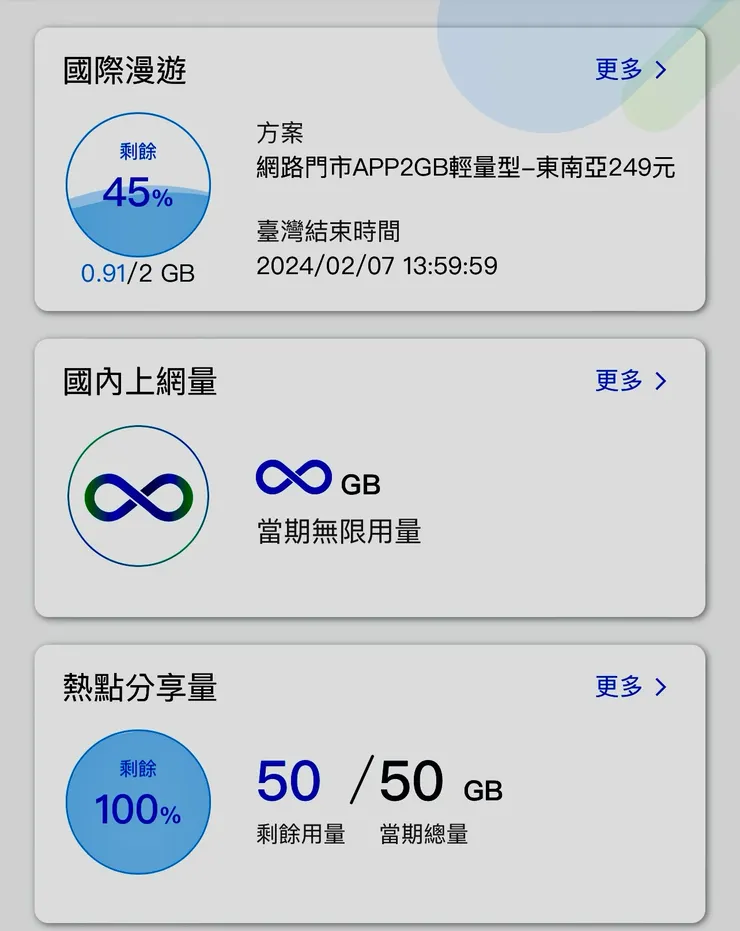This screenshot has height=931, width=740.
Task: Tap the plan name 網路門市APP2GB輕量型–東南亞249元
Action: 465,169
